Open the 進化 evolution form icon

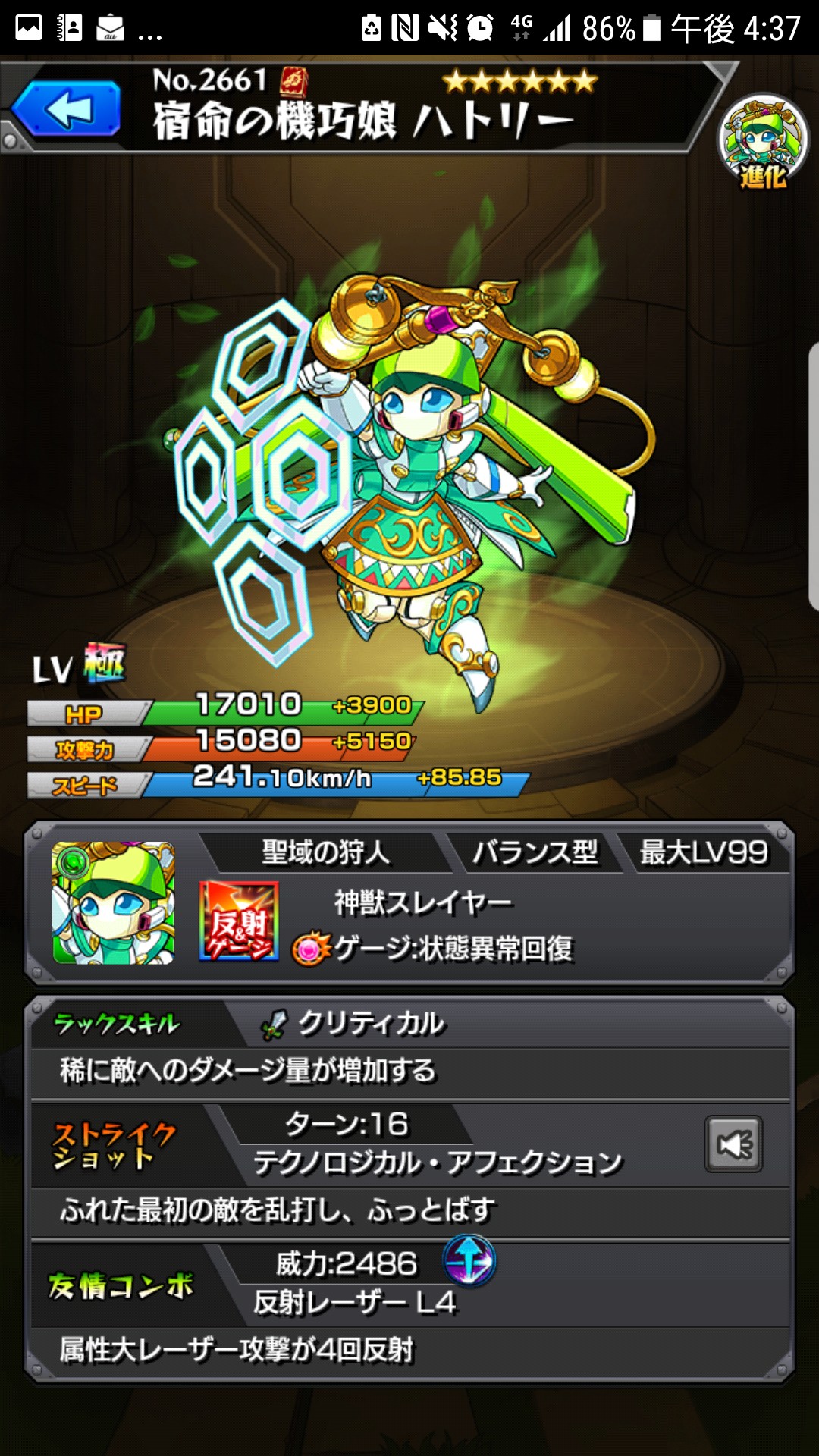[x=763, y=142]
